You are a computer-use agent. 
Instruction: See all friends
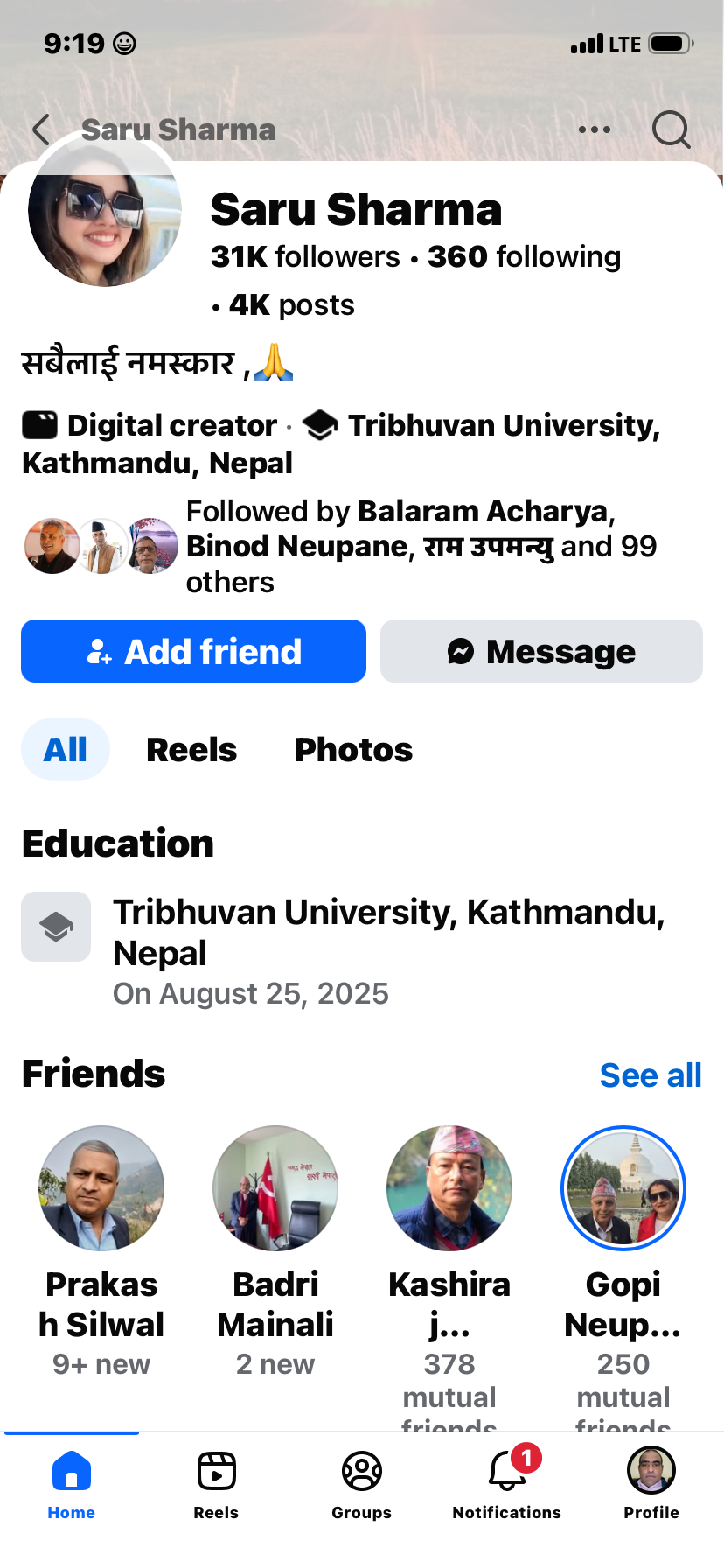(x=650, y=1075)
